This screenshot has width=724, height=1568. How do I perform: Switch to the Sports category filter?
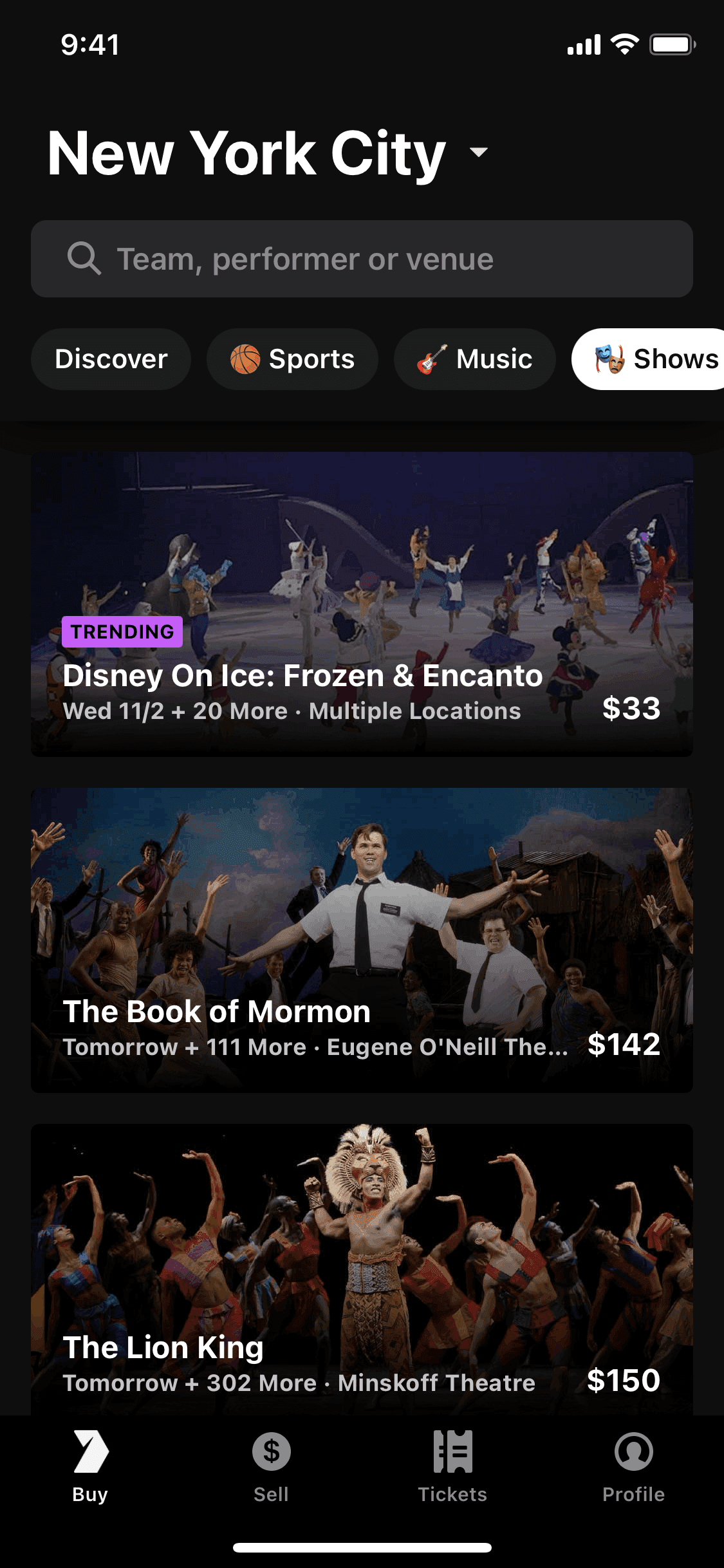(293, 359)
